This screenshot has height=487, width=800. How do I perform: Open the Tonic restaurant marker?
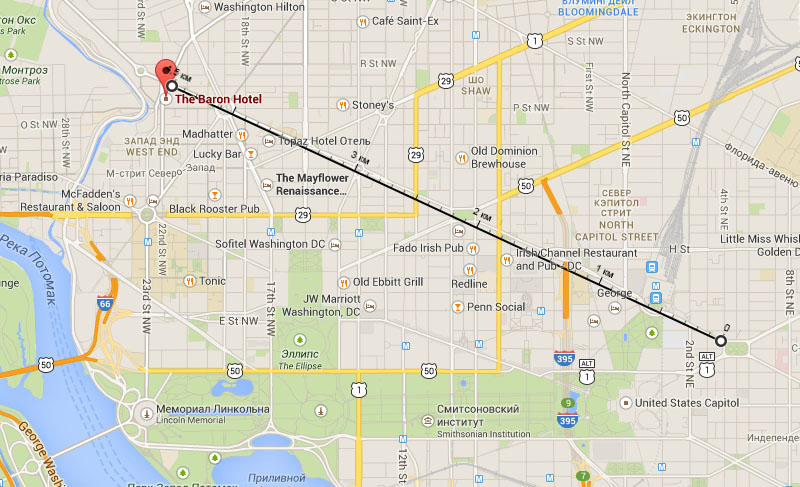point(190,282)
